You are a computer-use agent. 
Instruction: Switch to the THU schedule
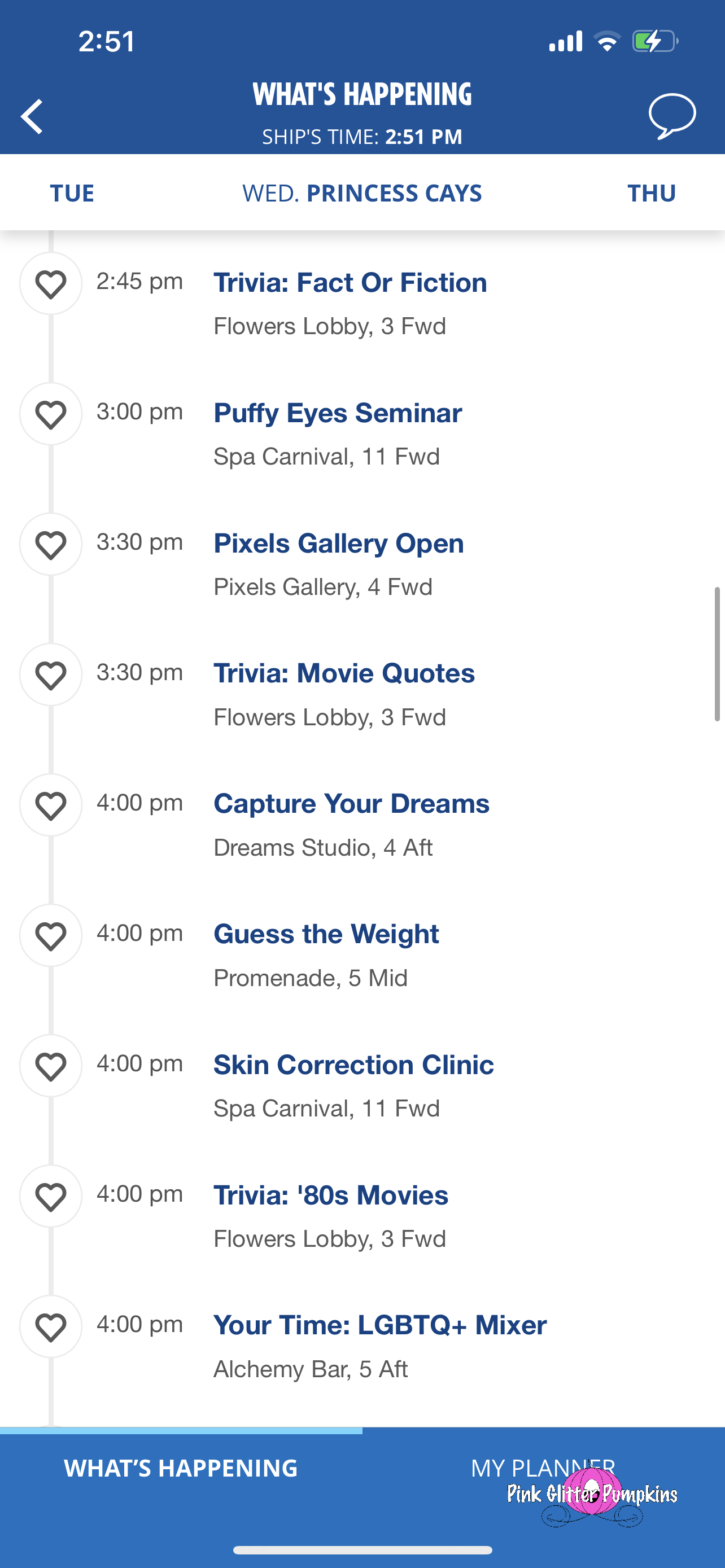(x=650, y=193)
